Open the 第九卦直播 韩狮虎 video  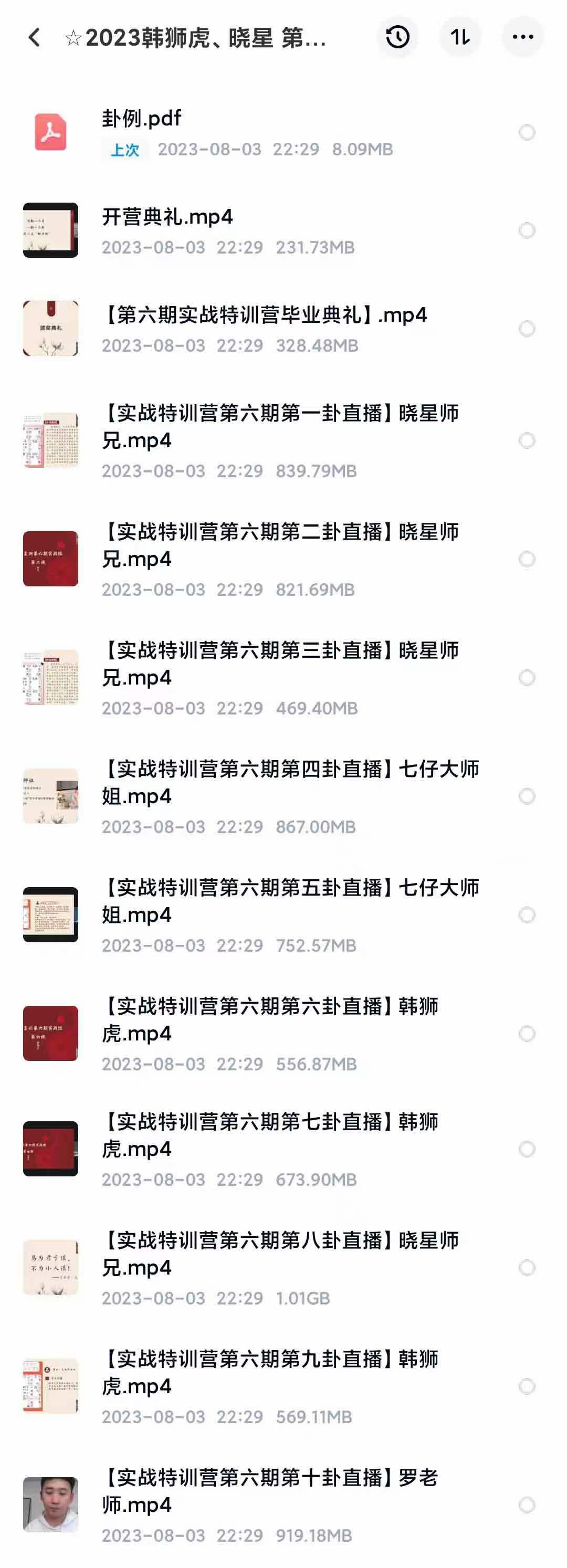click(x=270, y=1372)
